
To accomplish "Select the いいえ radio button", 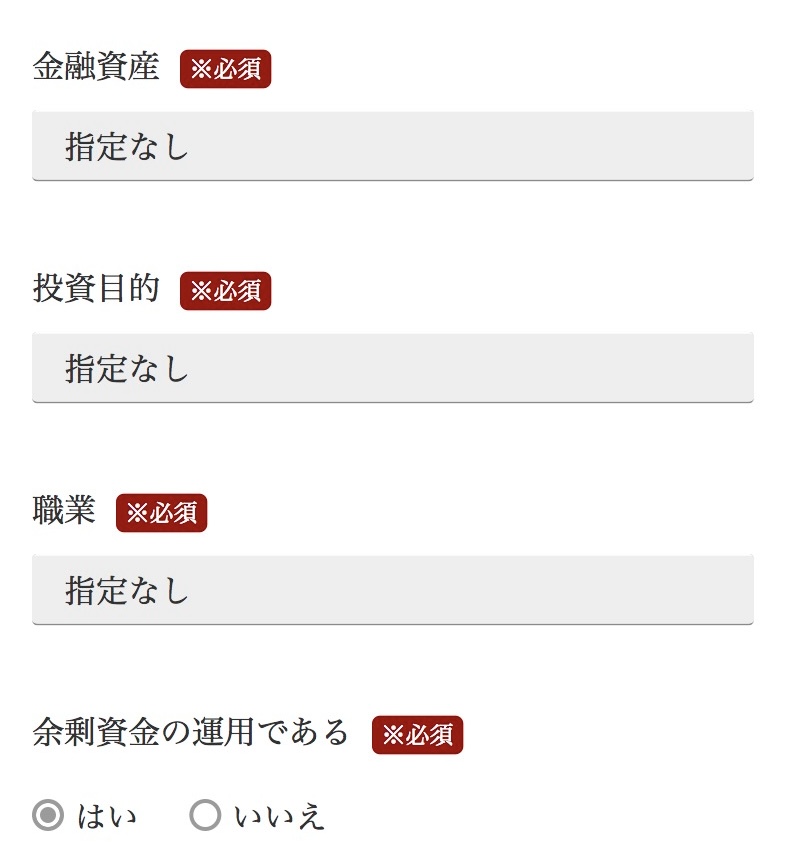I will (x=207, y=816).
